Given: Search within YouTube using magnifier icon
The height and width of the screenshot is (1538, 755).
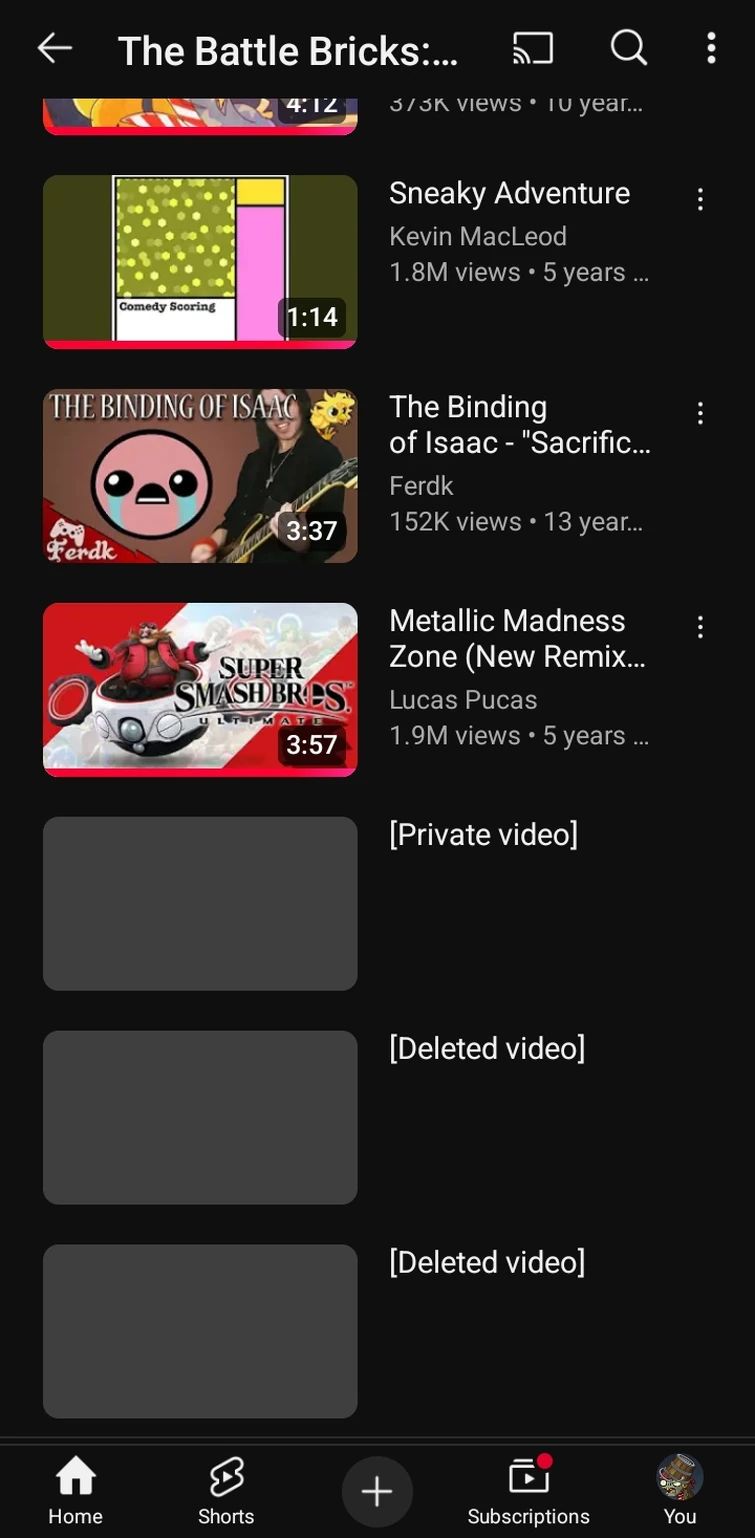Looking at the screenshot, I should coord(629,47).
